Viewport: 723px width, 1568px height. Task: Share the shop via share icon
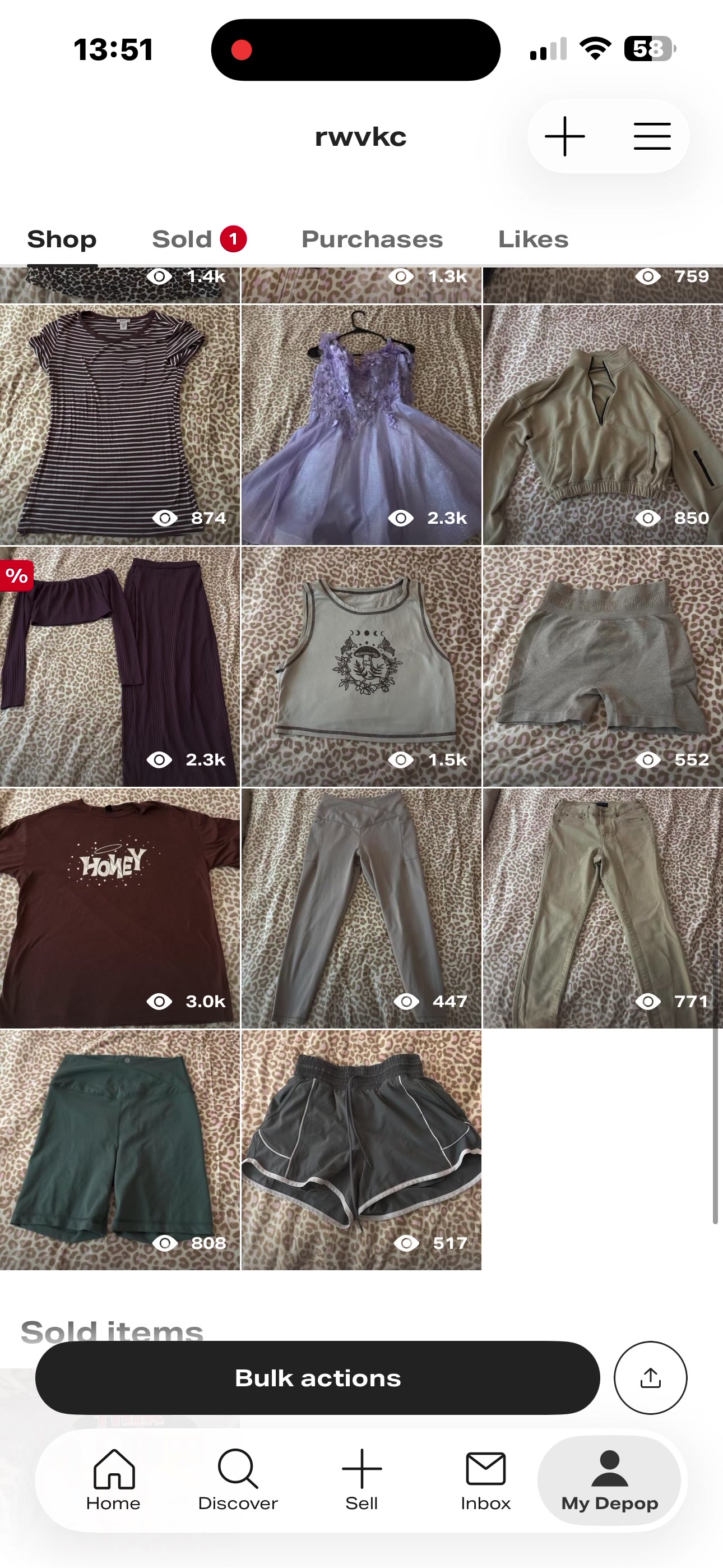tap(651, 1377)
